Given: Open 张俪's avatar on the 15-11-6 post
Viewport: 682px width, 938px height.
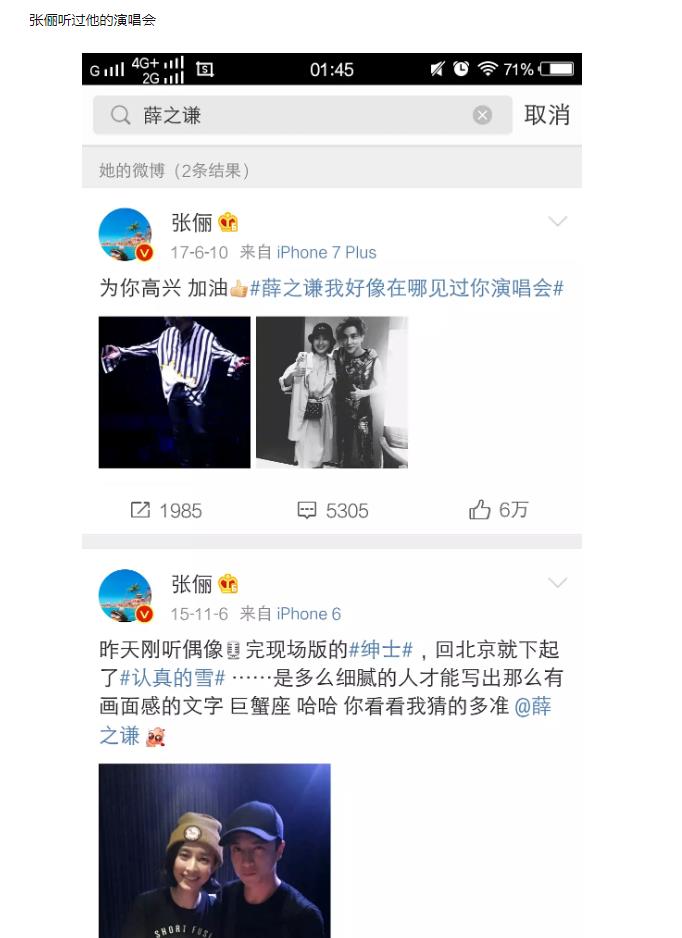Looking at the screenshot, I should [x=125, y=596].
